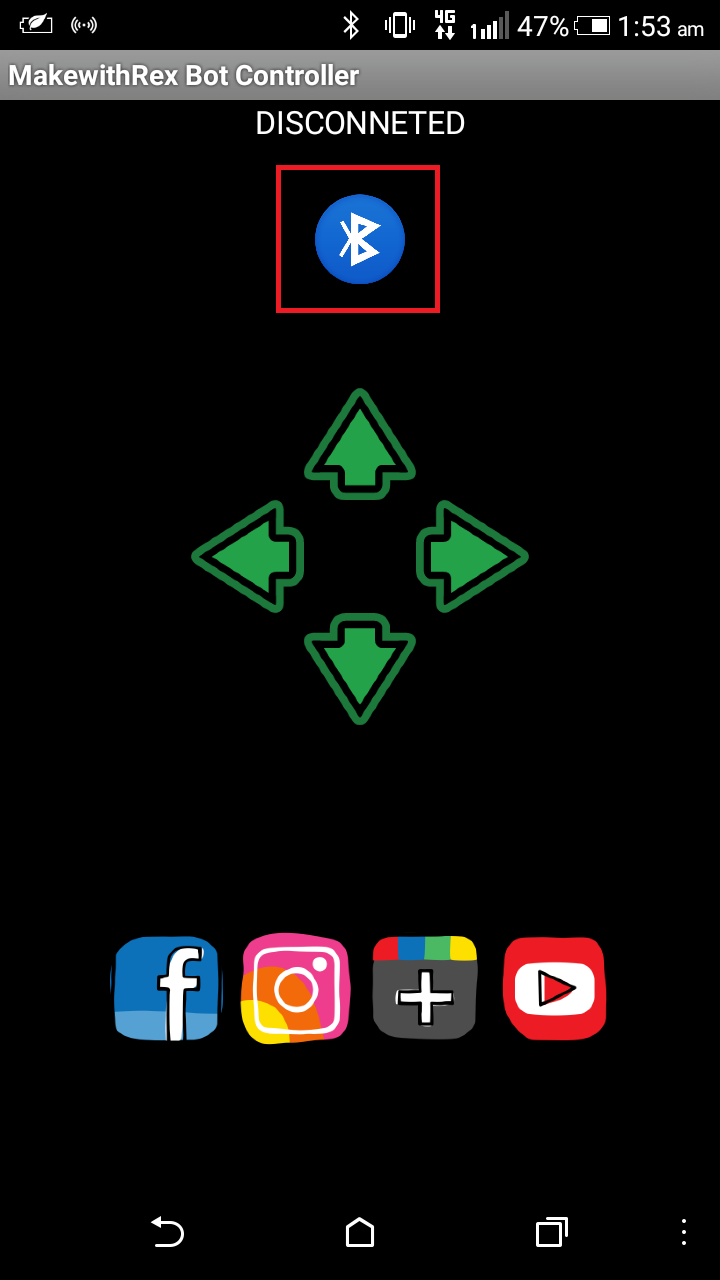Open the Instagram icon
This screenshot has width=720, height=1280.
pos(295,988)
